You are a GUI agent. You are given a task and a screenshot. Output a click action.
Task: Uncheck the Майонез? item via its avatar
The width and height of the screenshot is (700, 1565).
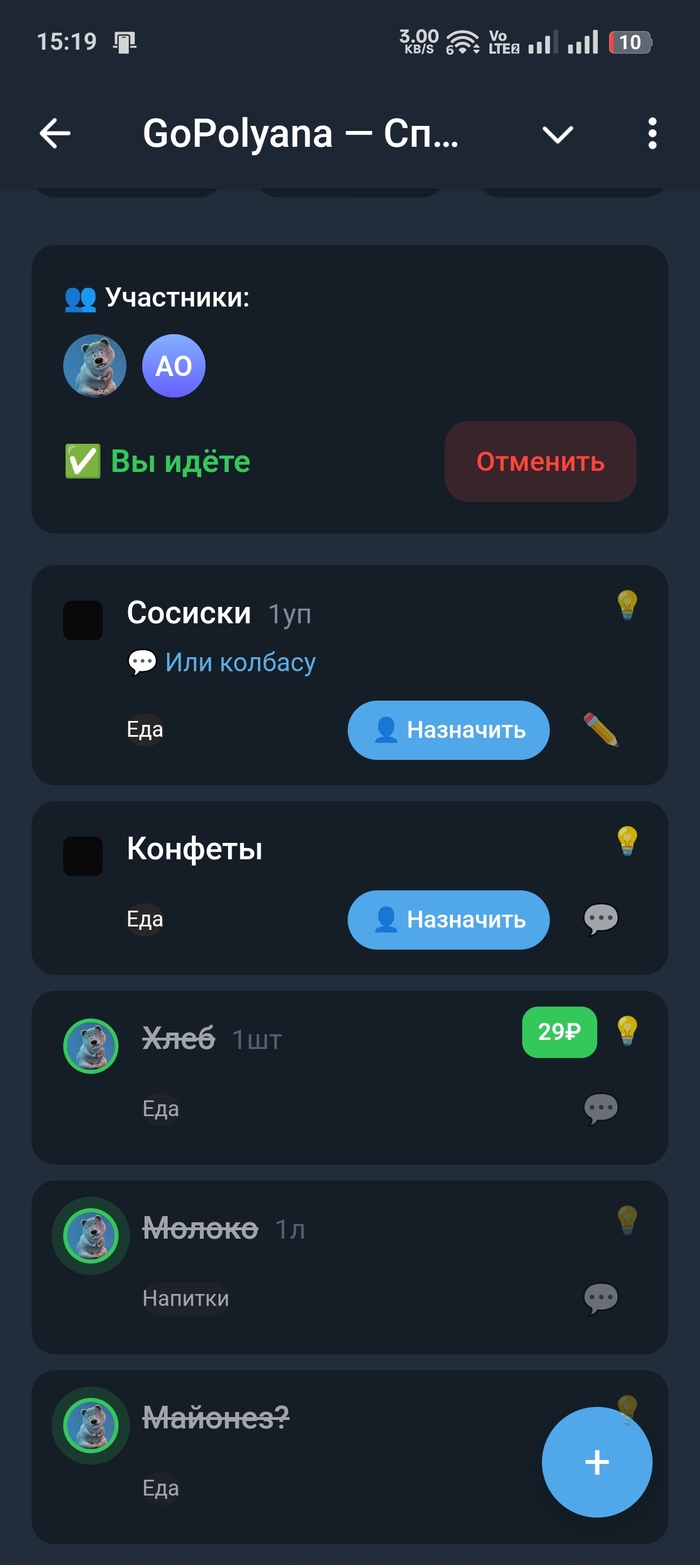tap(91, 1425)
